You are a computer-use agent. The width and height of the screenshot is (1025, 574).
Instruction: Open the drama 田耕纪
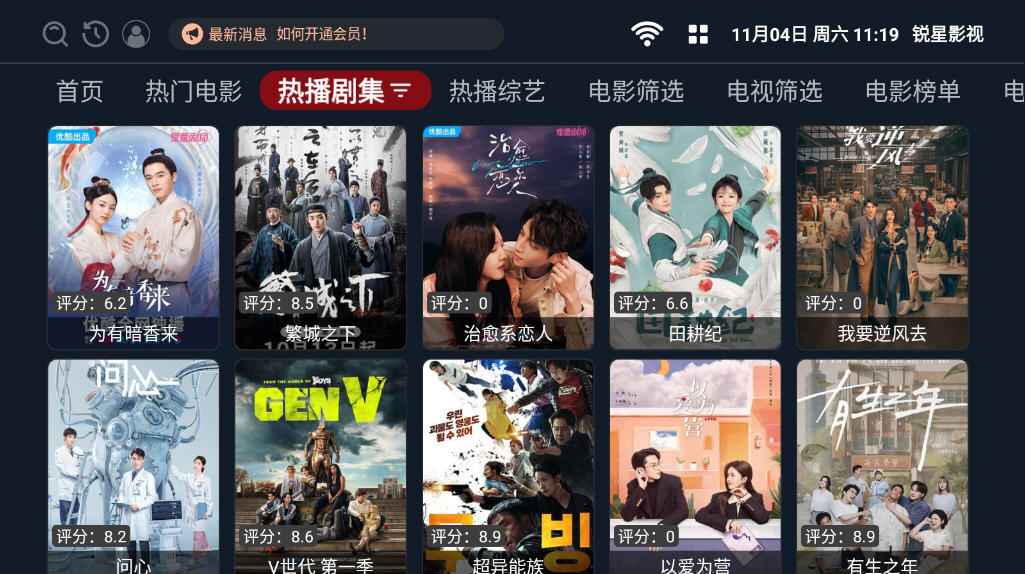click(695, 236)
